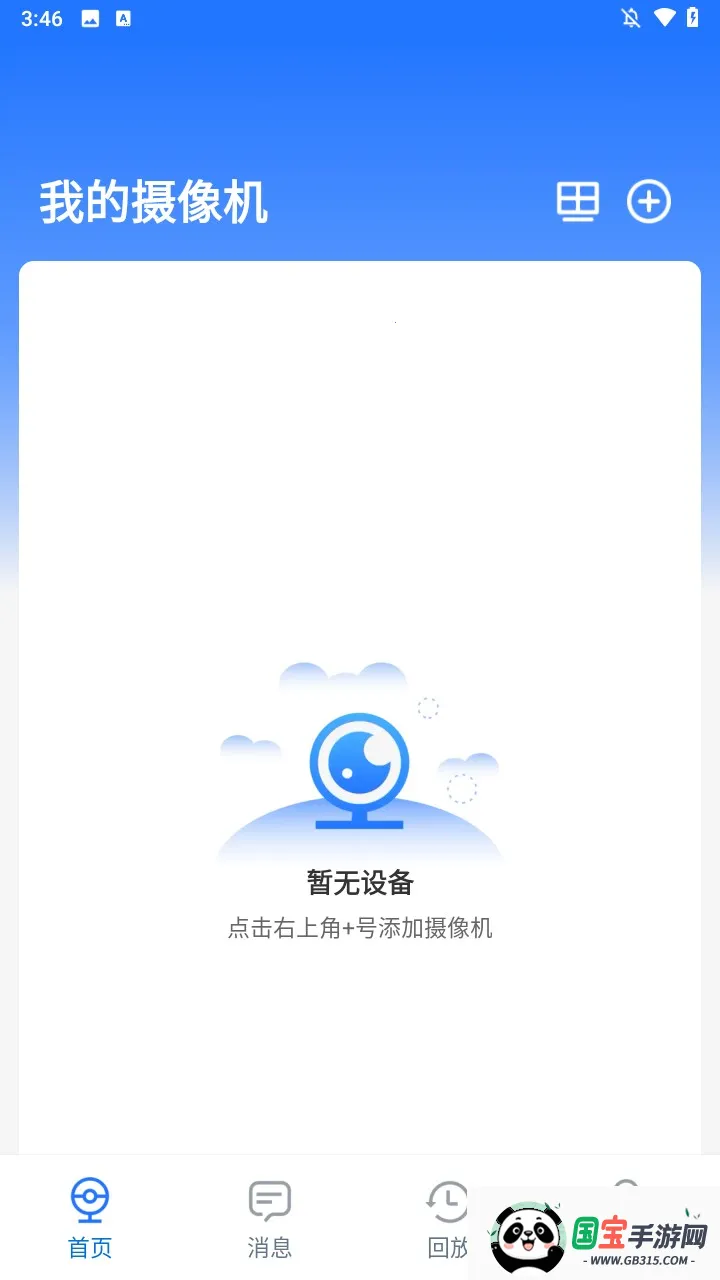720x1280 pixels.
Task: Tap the 暂无设备 empty state label
Action: [x=360, y=884]
